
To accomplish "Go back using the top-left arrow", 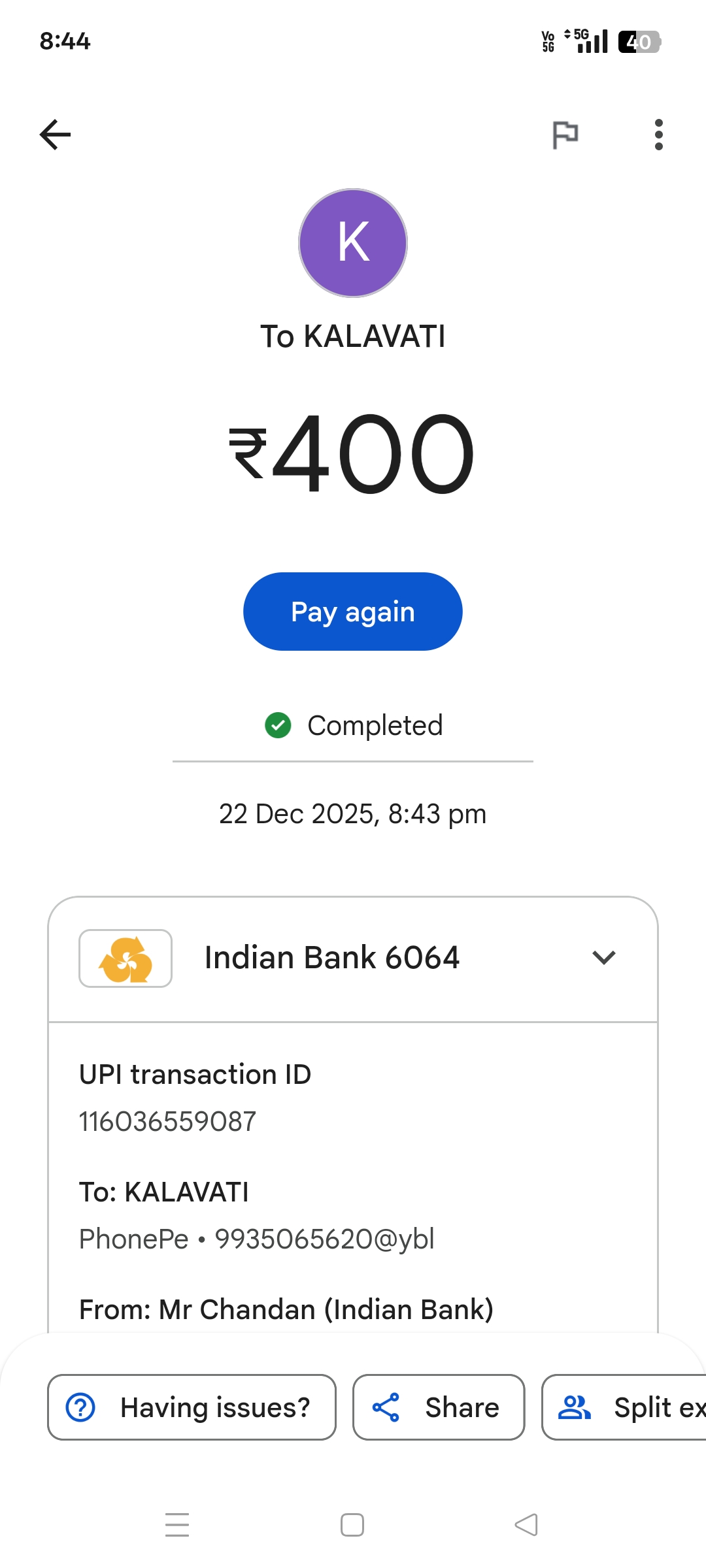I will (x=55, y=135).
